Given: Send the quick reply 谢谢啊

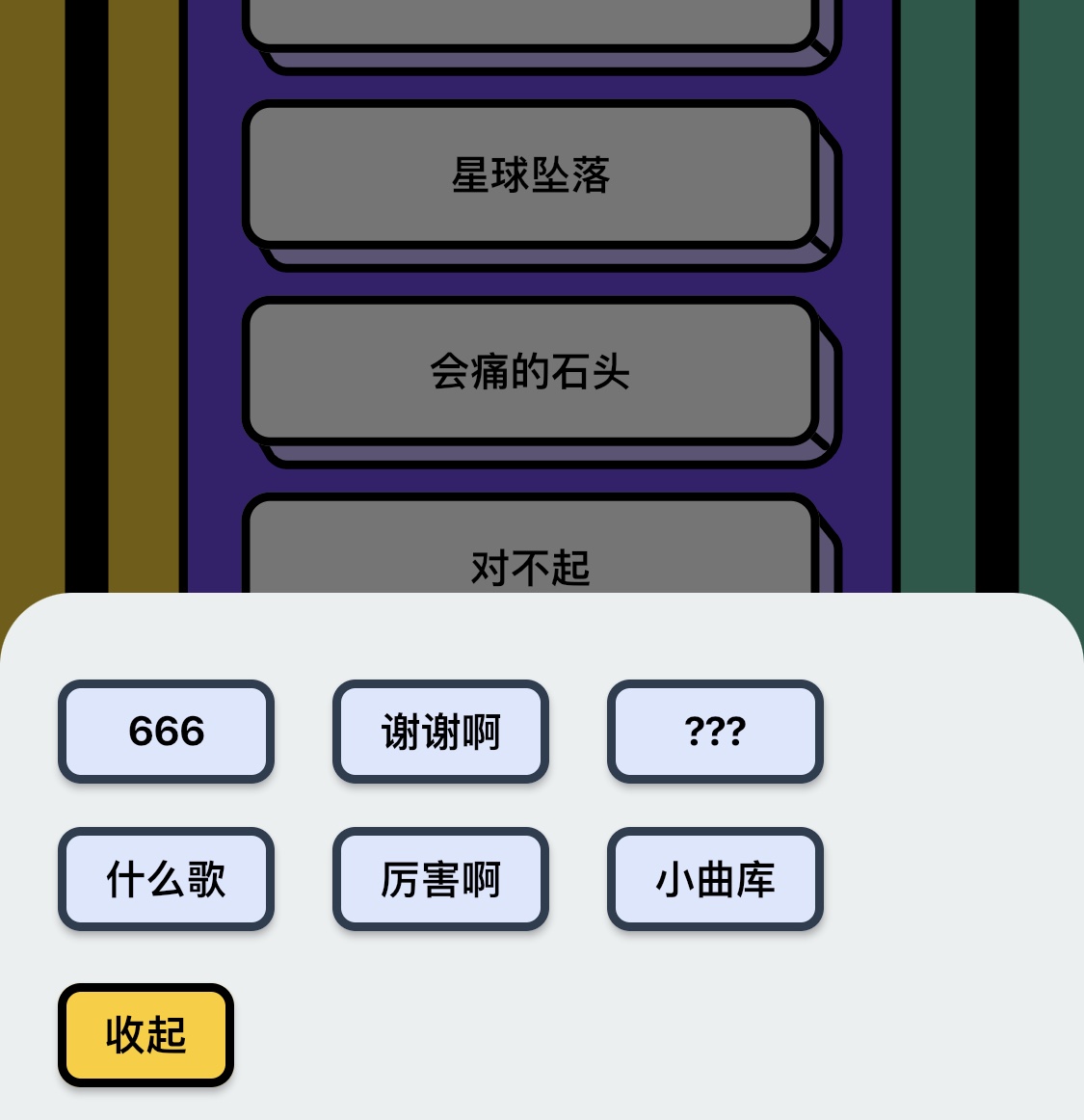Looking at the screenshot, I should 440,732.
